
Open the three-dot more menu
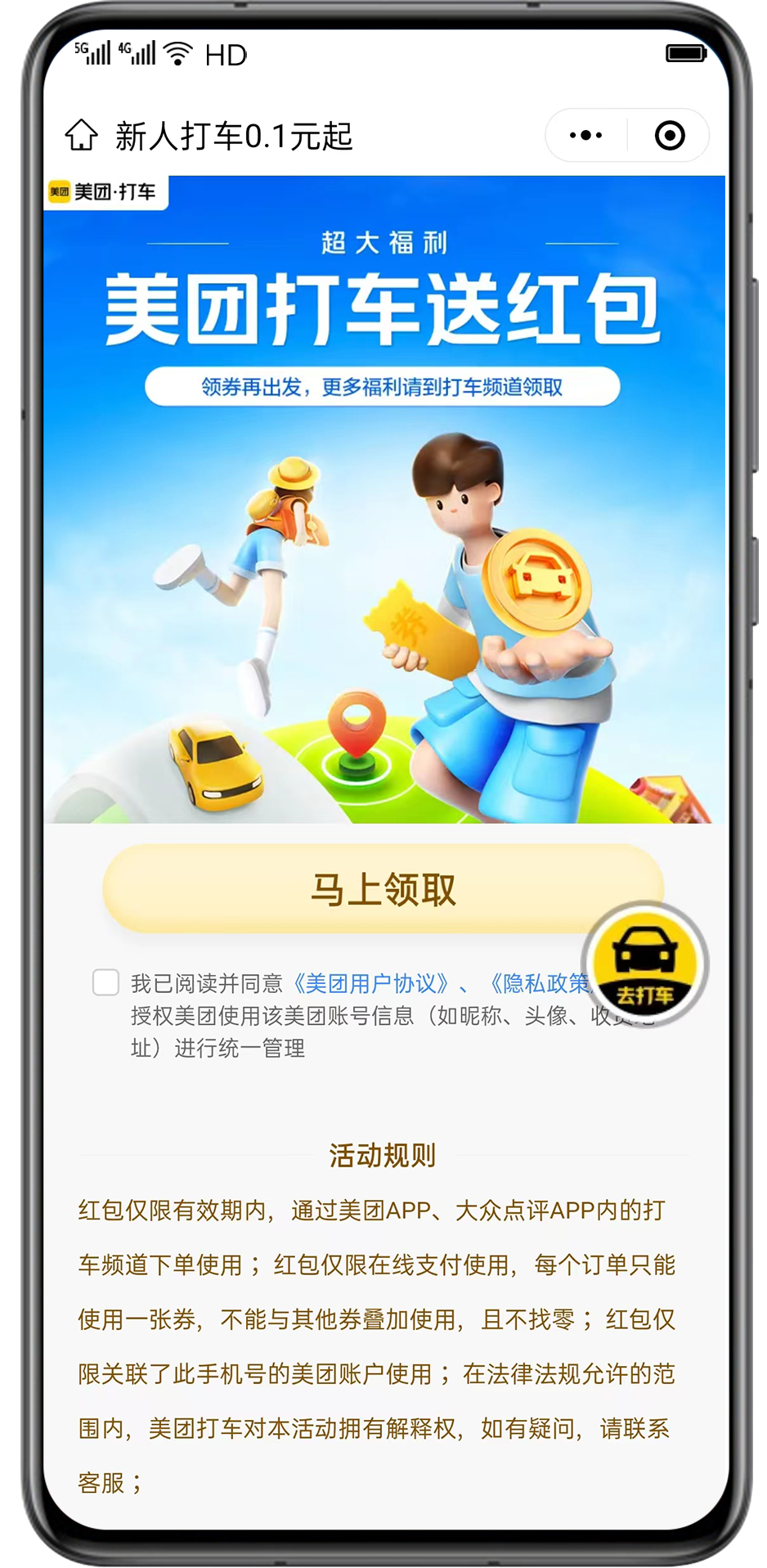[585, 136]
